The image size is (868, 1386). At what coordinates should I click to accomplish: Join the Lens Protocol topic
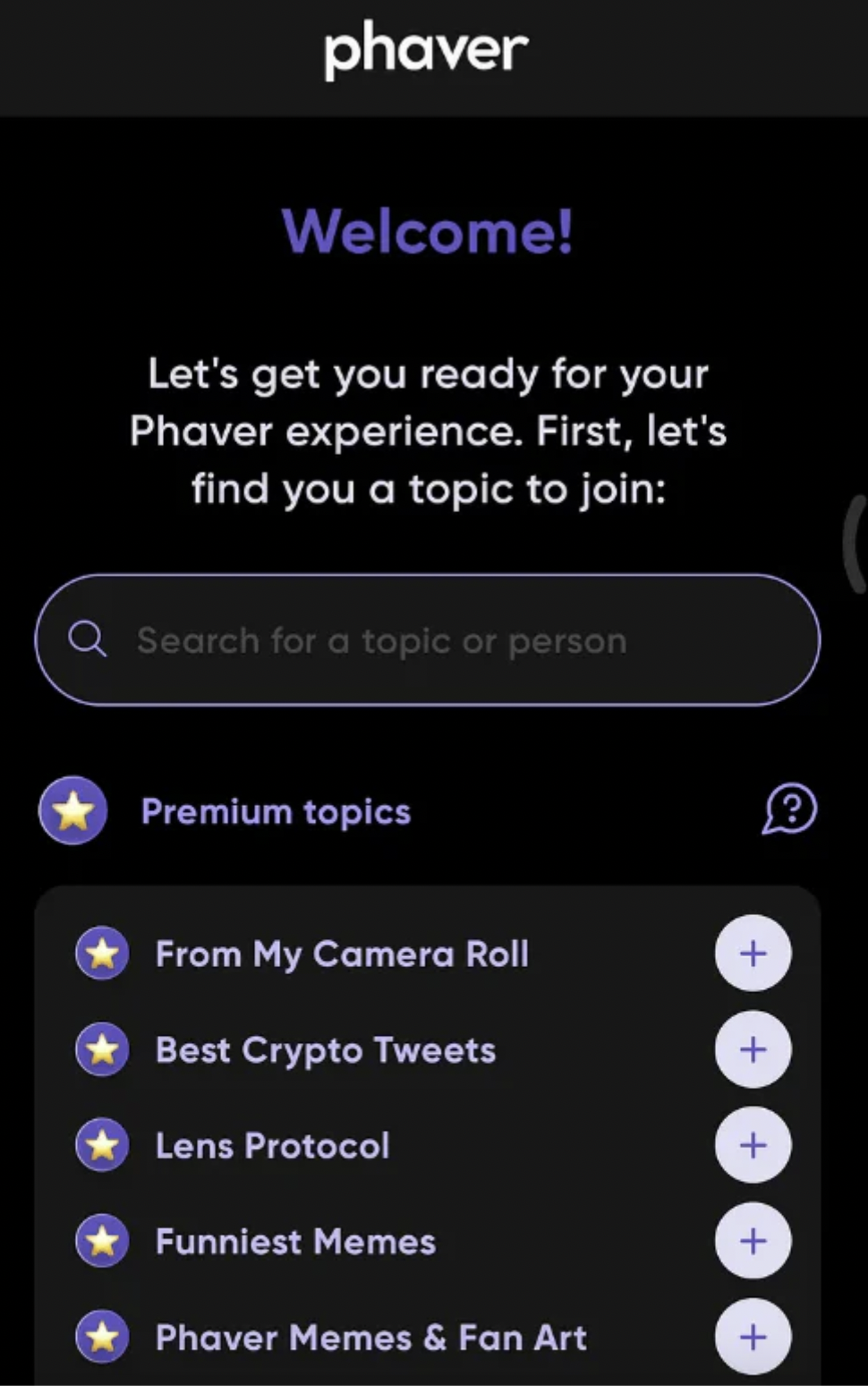pyautogui.click(x=753, y=1145)
